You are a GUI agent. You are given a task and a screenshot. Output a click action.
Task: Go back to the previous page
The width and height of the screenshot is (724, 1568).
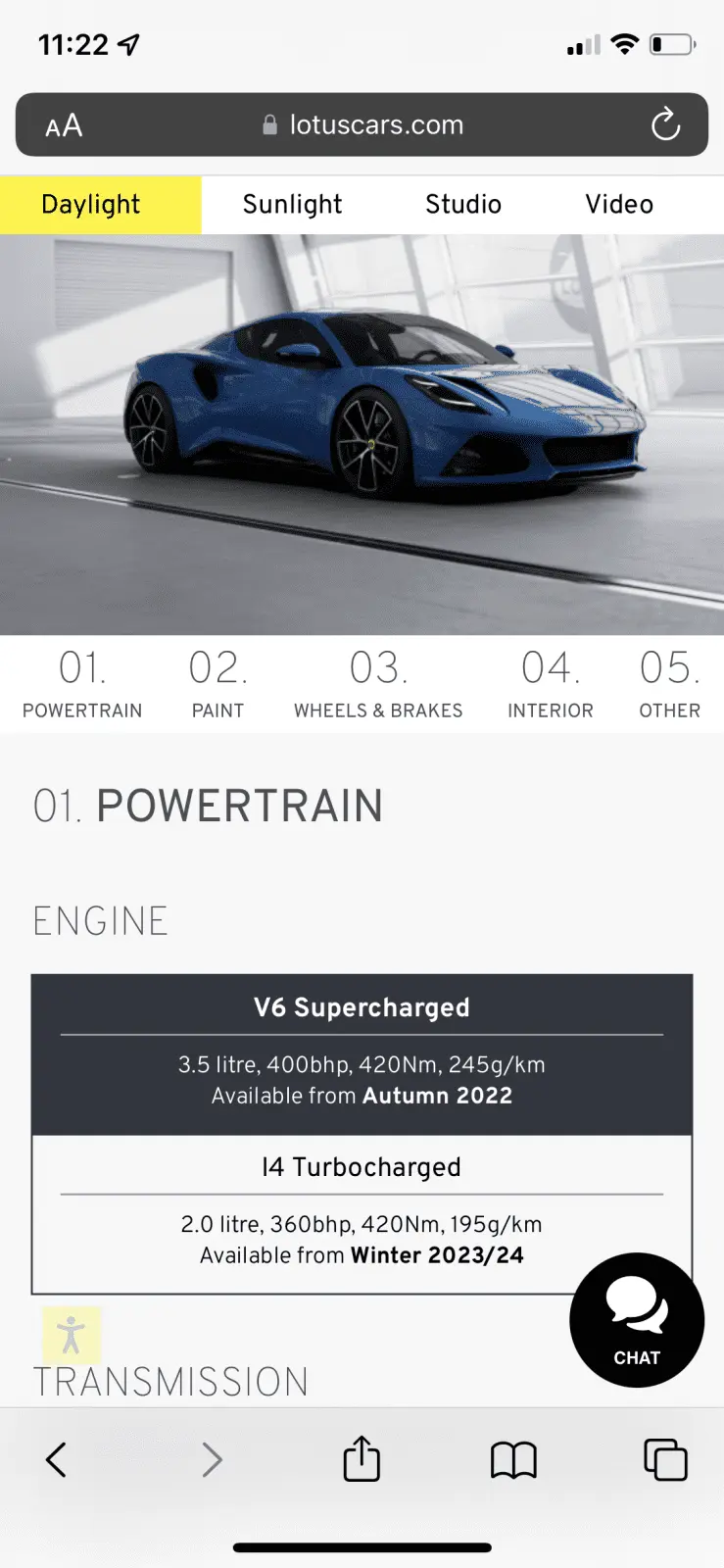56,1459
